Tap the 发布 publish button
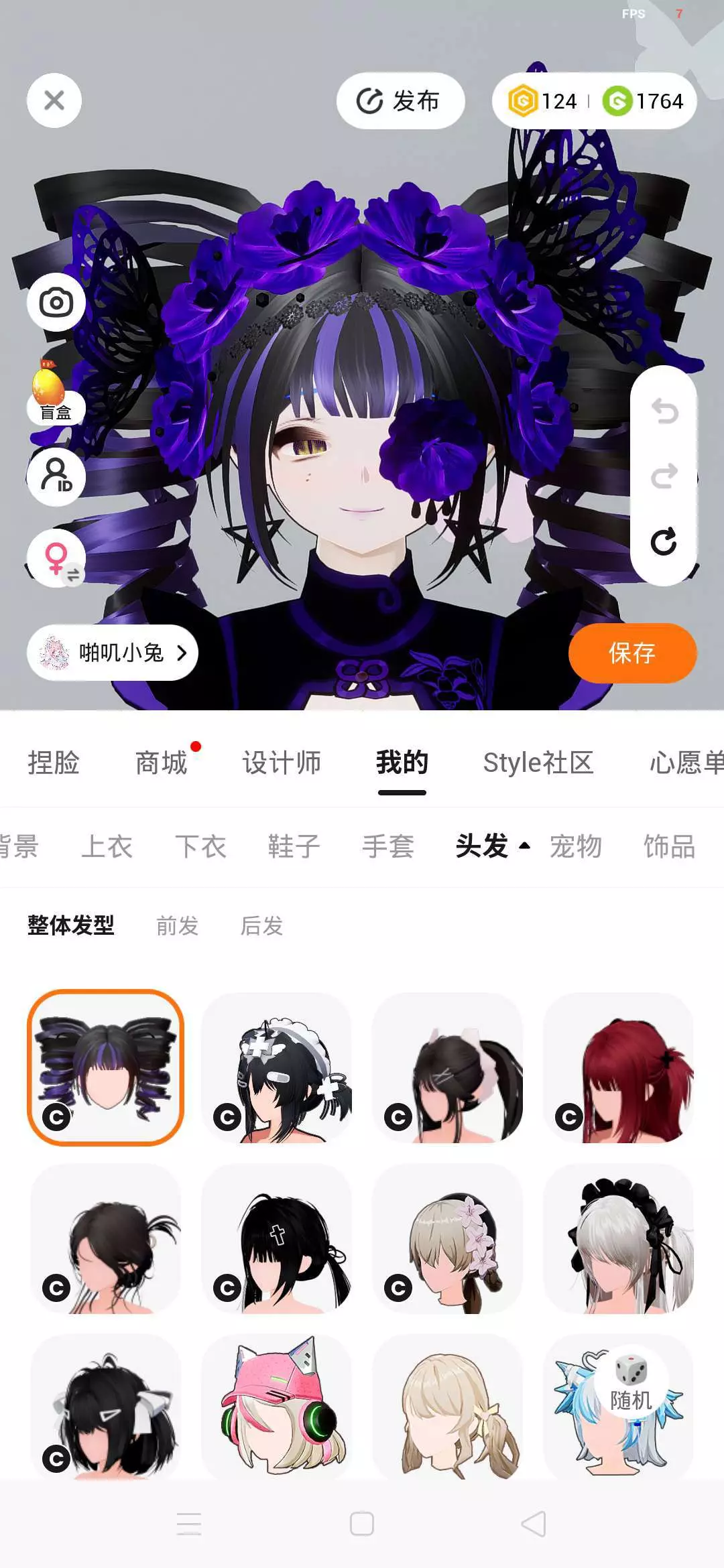Viewport: 724px width, 1568px height. pos(400,101)
